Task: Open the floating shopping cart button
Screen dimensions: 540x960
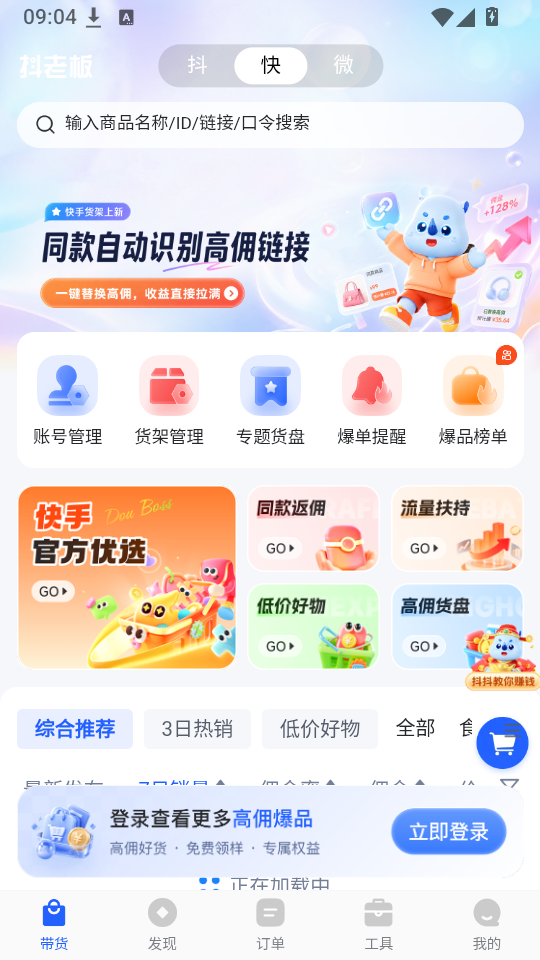Action: click(x=502, y=743)
